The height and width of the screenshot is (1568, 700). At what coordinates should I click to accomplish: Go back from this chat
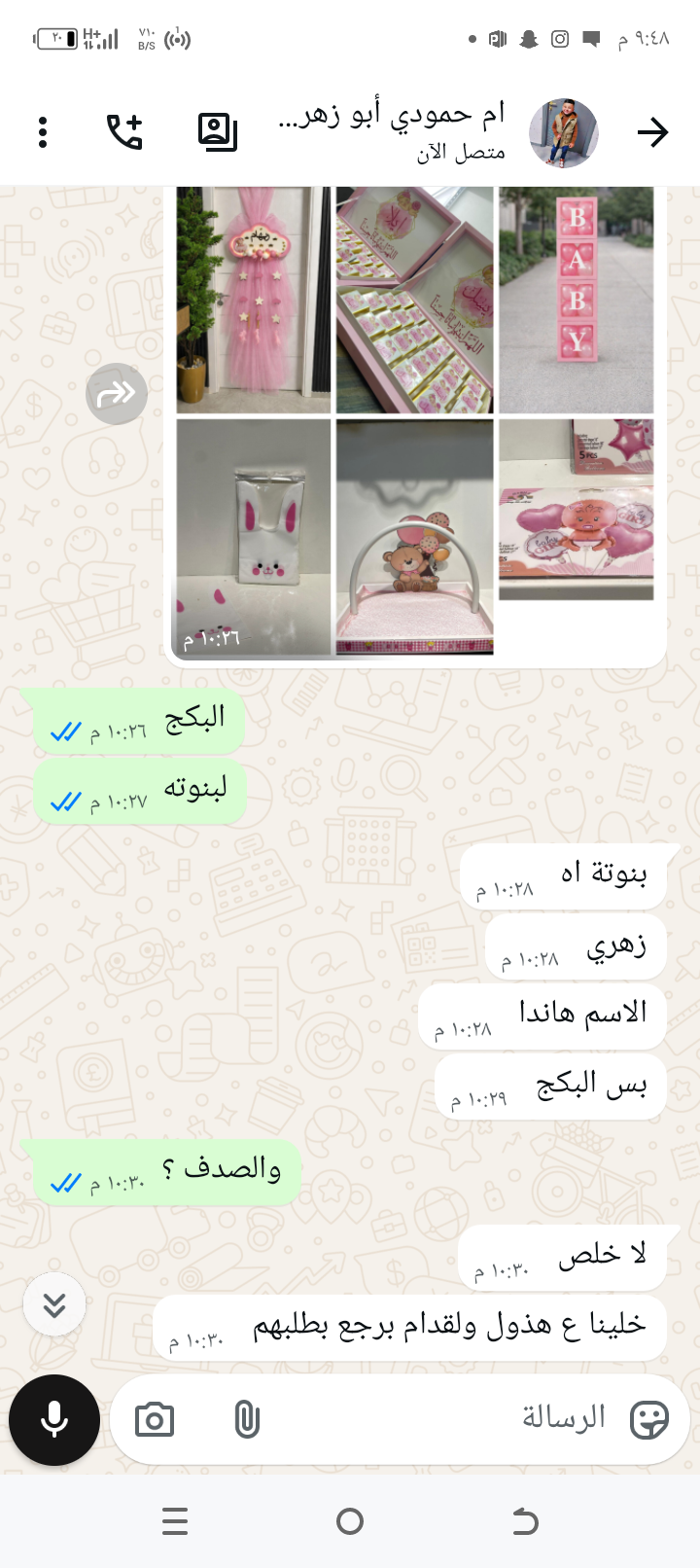coord(652,132)
